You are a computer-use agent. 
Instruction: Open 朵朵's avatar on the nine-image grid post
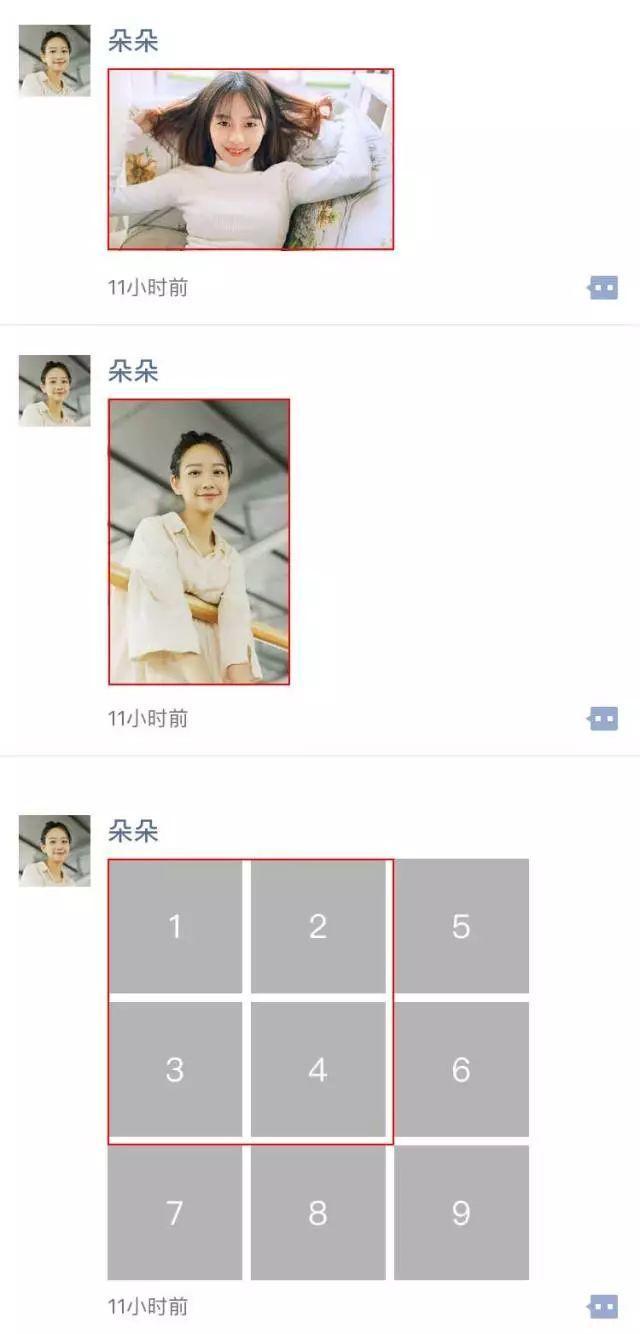54,850
